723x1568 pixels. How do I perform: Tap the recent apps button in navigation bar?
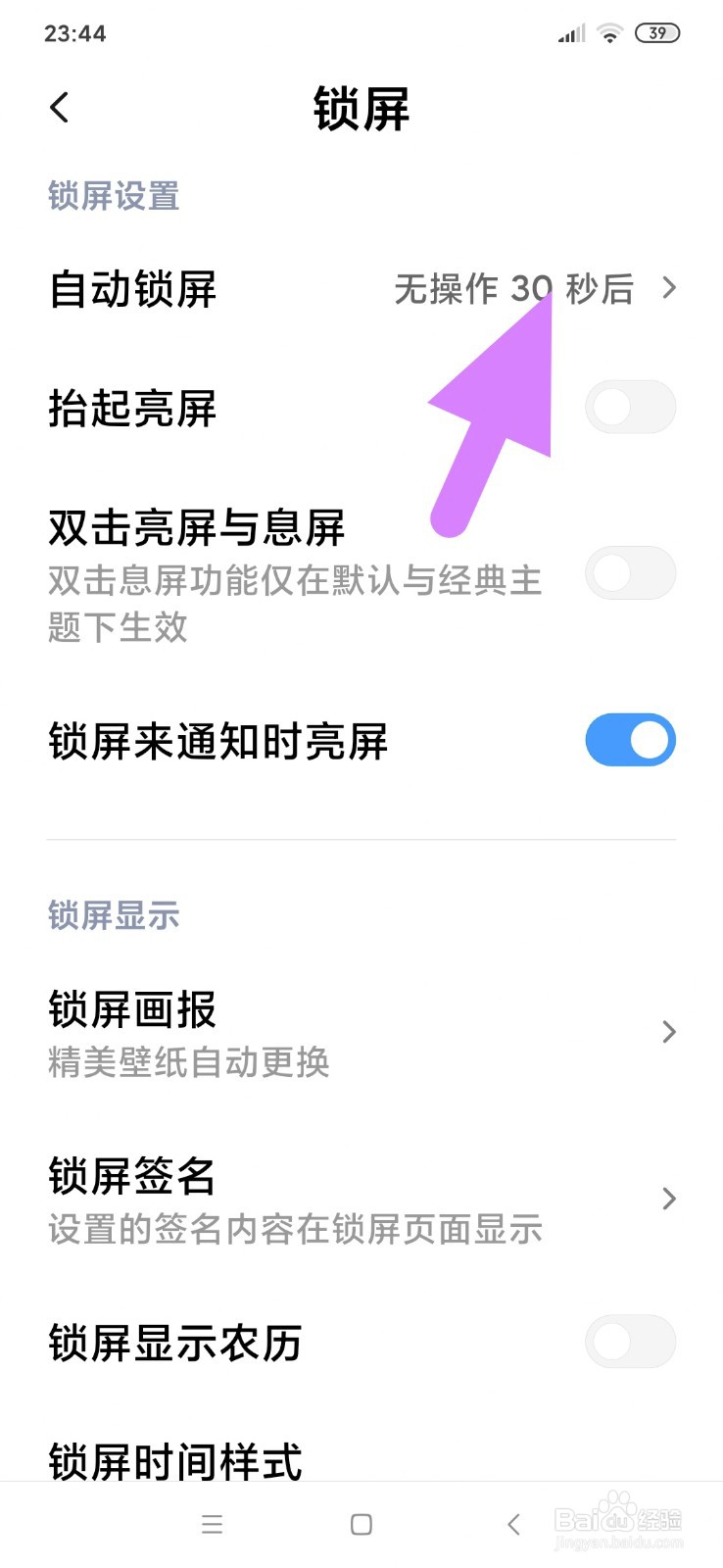pyautogui.click(x=212, y=1524)
